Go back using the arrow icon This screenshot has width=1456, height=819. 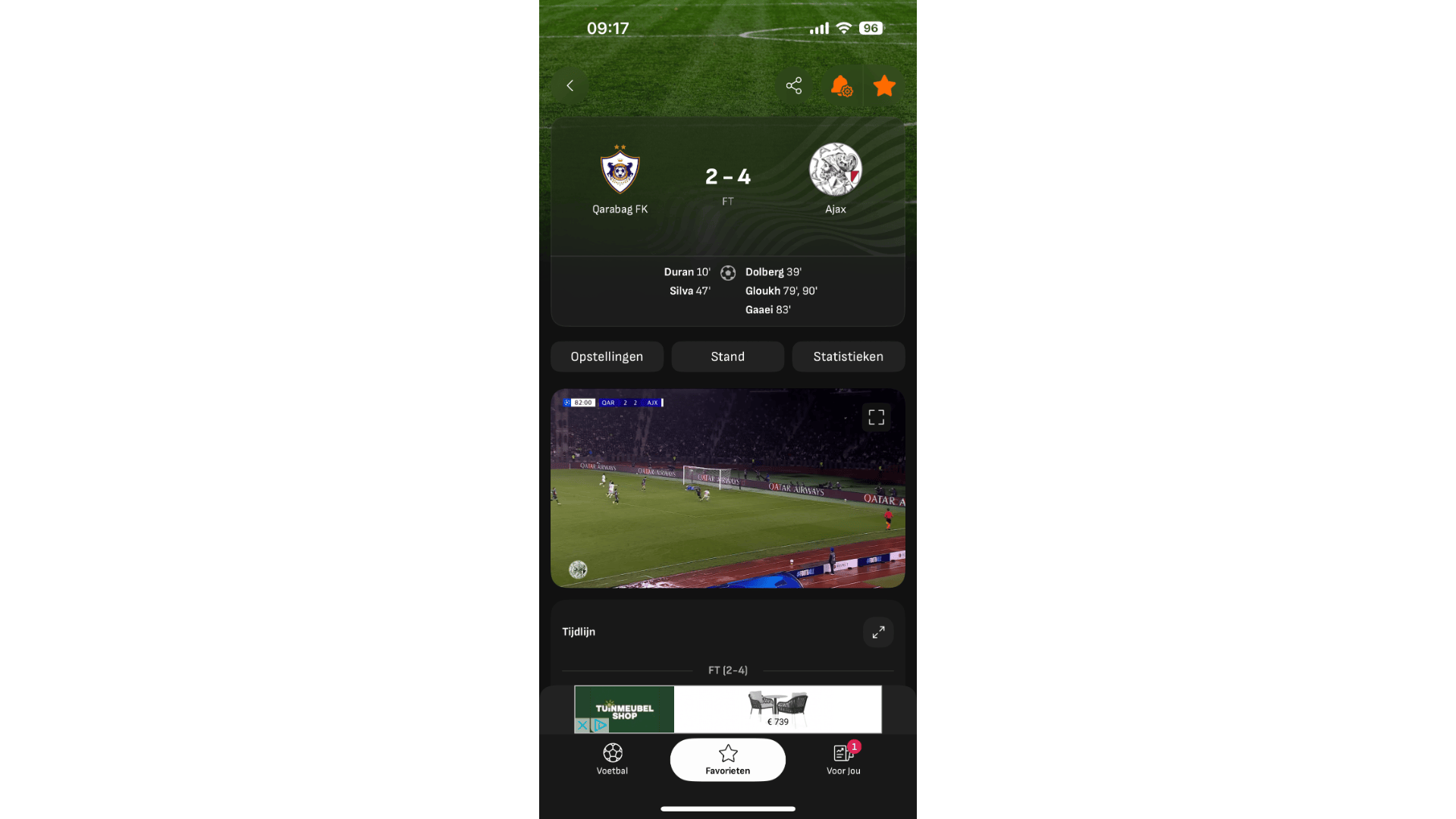[570, 86]
